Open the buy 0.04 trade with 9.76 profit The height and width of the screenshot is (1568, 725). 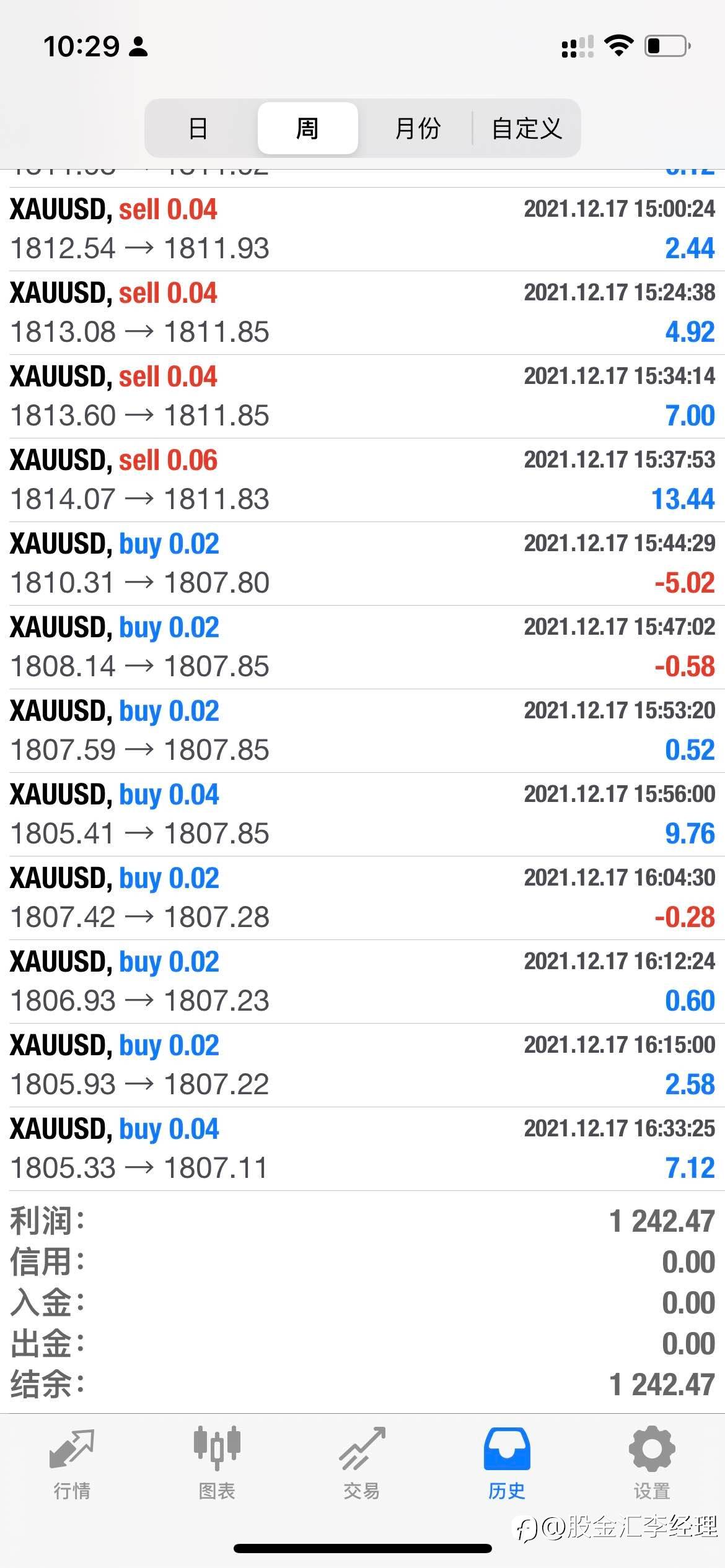[362, 814]
